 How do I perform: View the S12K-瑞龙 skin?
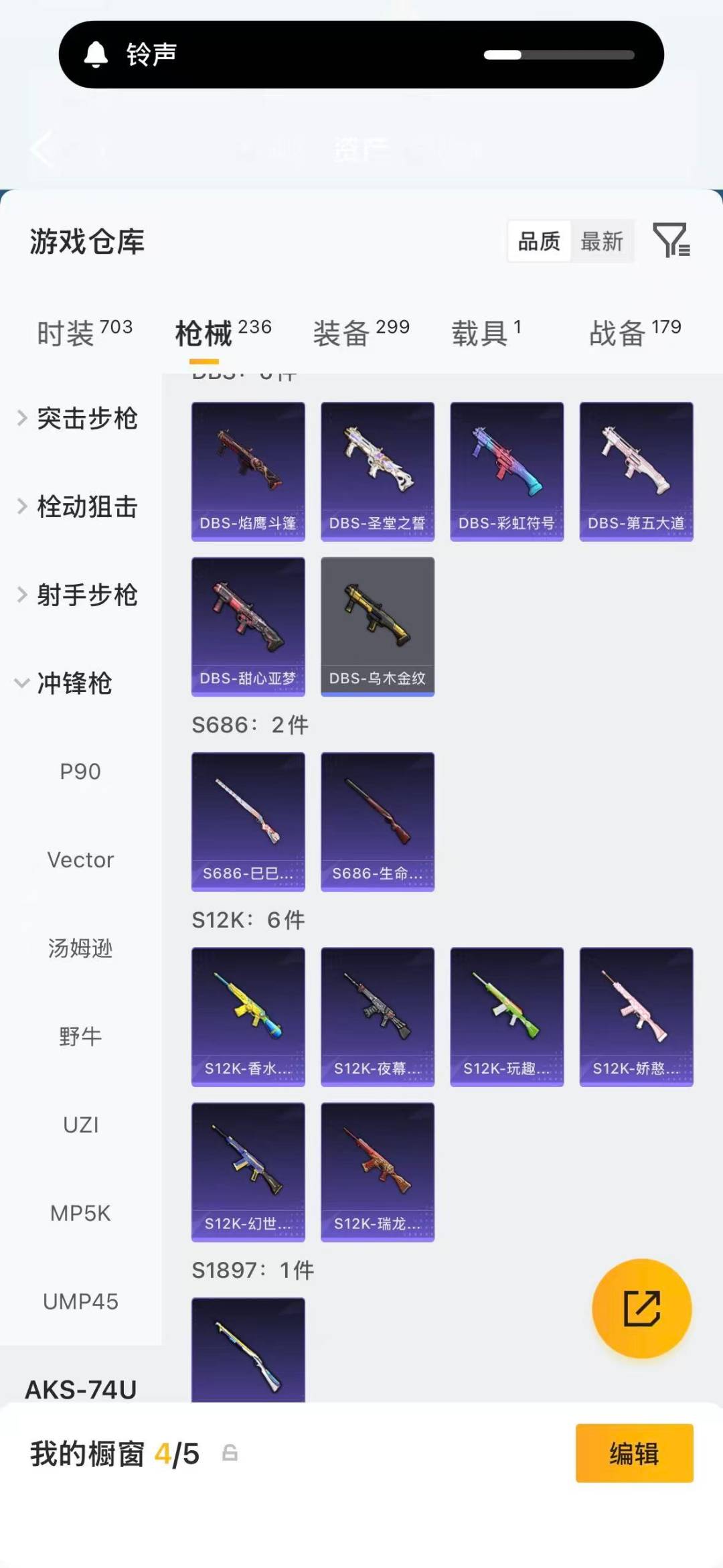[377, 1173]
